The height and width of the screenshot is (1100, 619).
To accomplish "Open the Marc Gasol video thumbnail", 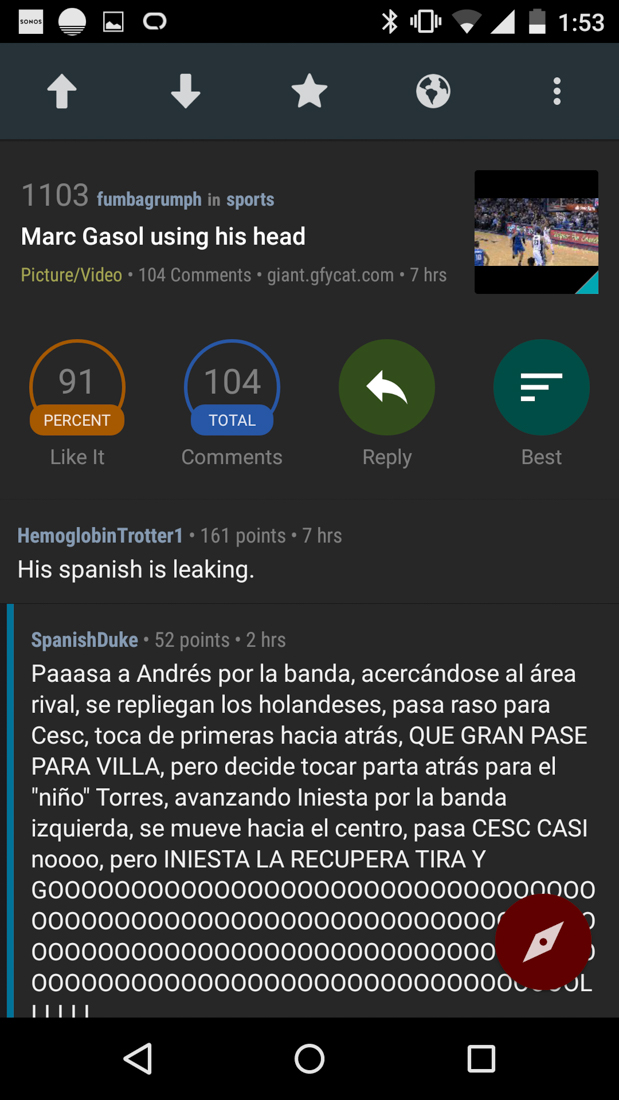I will point(536,232).
